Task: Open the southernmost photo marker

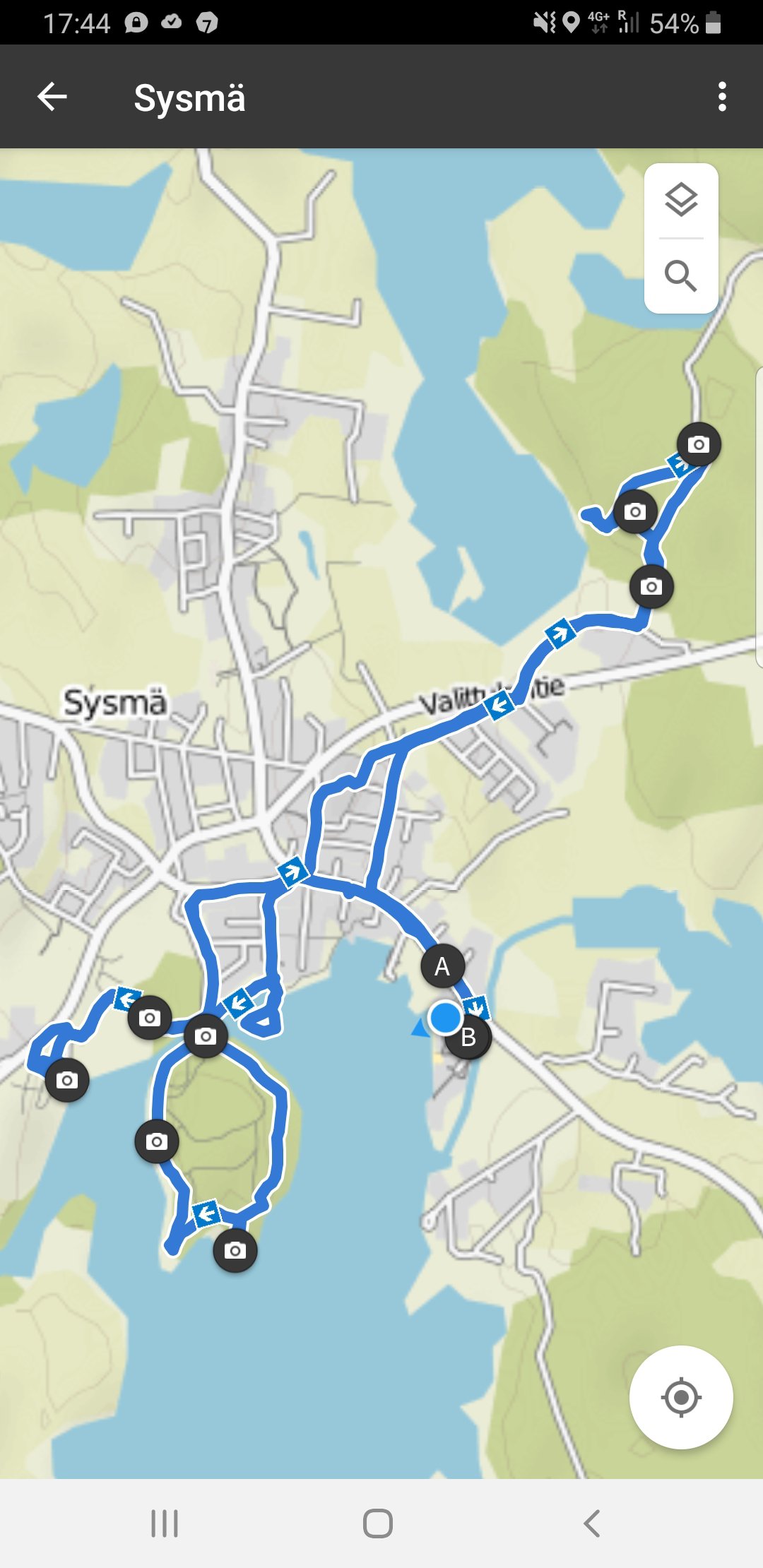Action: coord(235,1251)
